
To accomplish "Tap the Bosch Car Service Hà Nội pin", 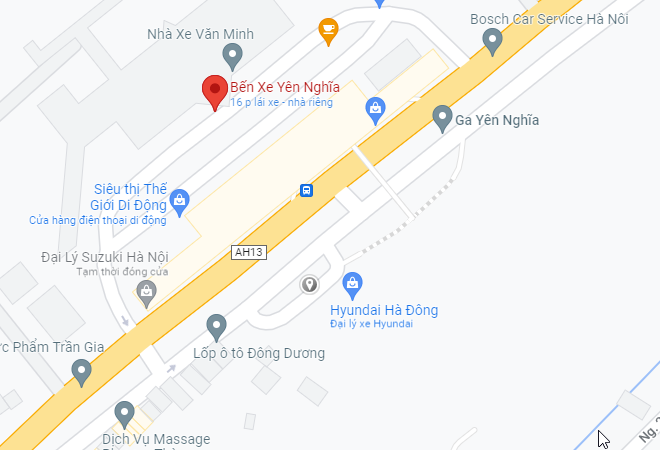I will tap(492, 41).
